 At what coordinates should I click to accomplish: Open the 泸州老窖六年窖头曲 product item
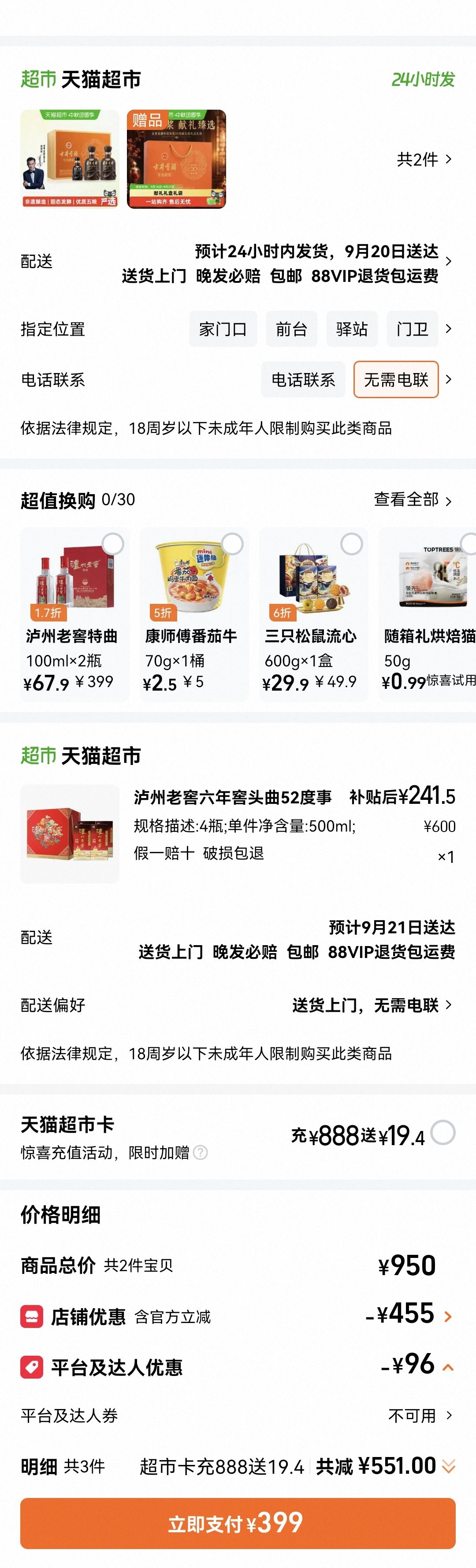238,834
